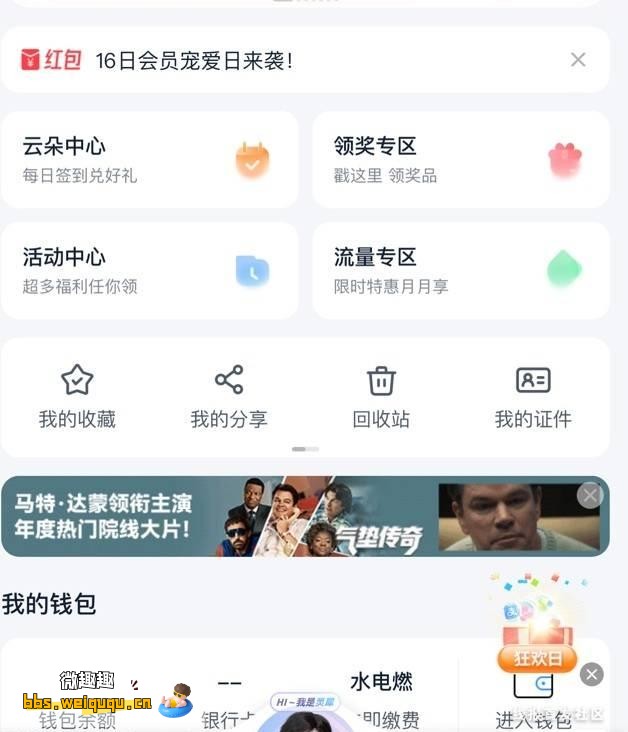Open 活动中心 card
628x732 pixels.
click(149, 271)
